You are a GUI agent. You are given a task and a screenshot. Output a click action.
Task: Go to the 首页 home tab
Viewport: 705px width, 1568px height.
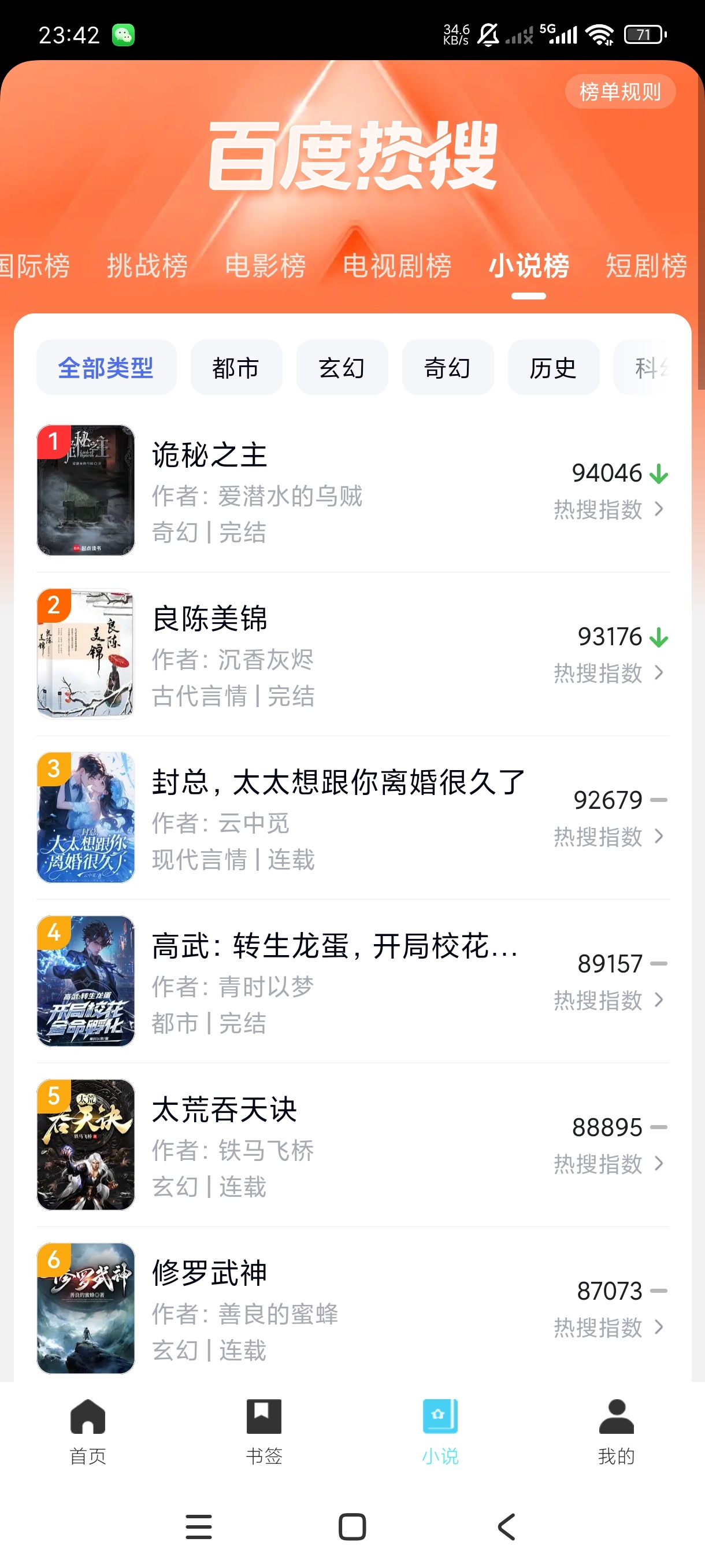coord(88,1432)
